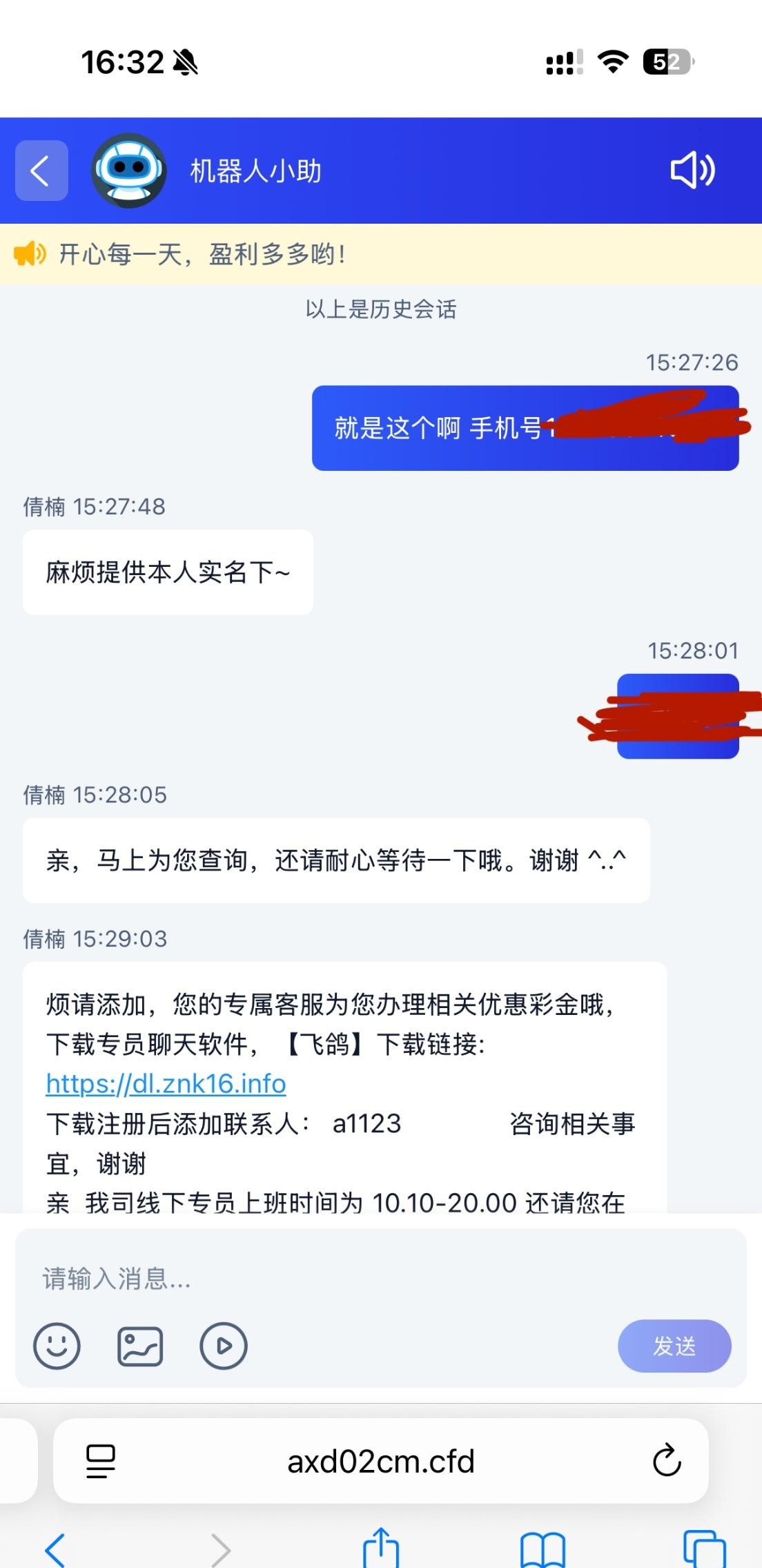The width and height of the screenshot is (762, 1568).
Task: Toggle the chat sound speaker icon
Action: tap(692, 171)
